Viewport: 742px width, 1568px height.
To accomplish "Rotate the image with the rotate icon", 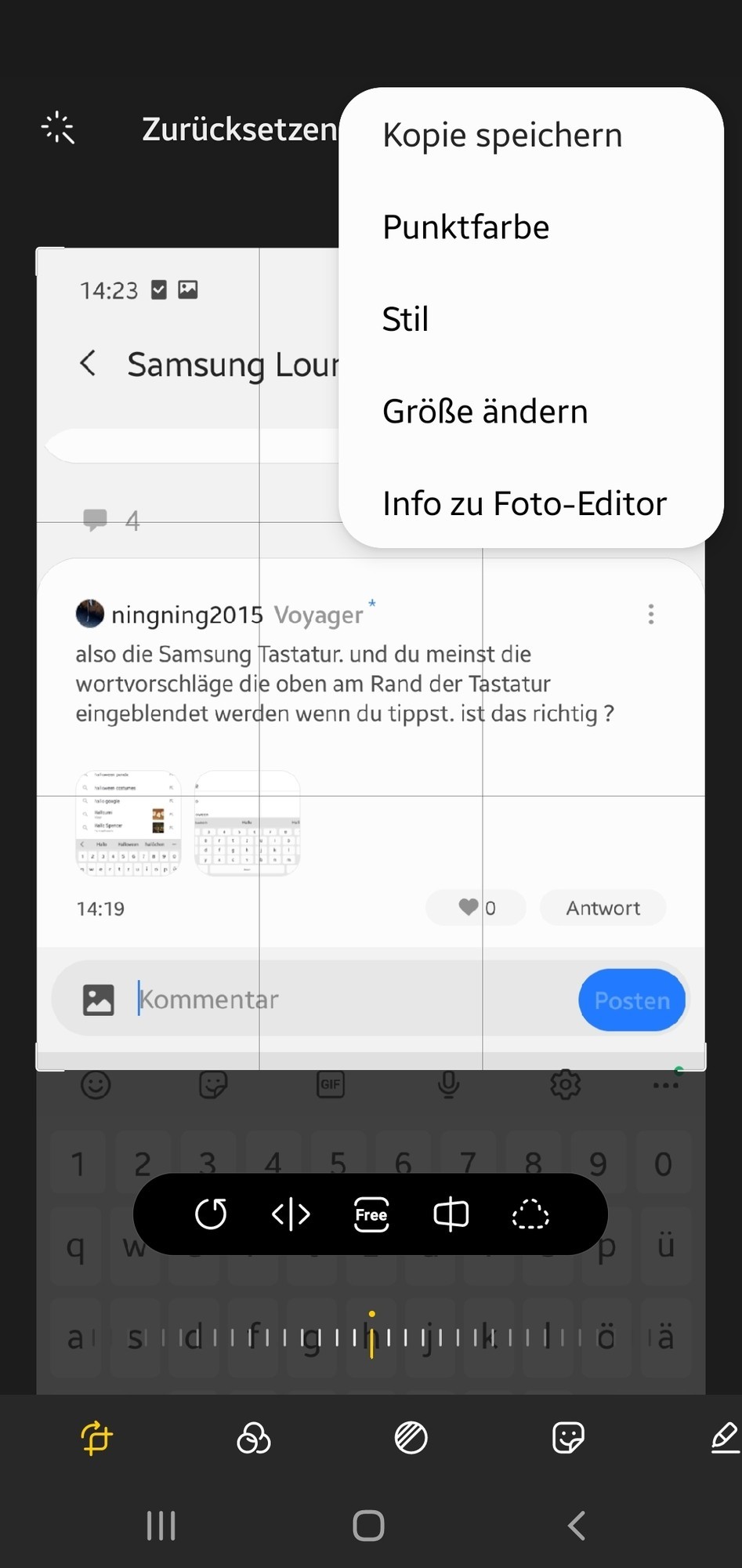I will (x=211, y=1214).
